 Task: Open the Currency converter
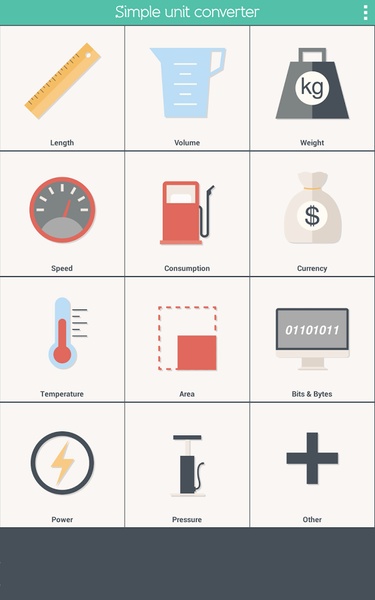[x=313, y=214]
